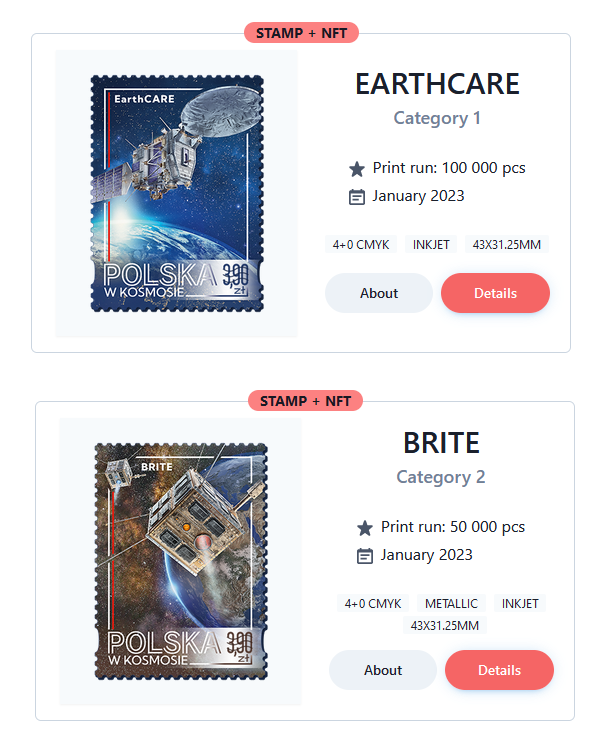
Task: View Details of the EARTHCARE stamp
Action: [x=495, y=293]
